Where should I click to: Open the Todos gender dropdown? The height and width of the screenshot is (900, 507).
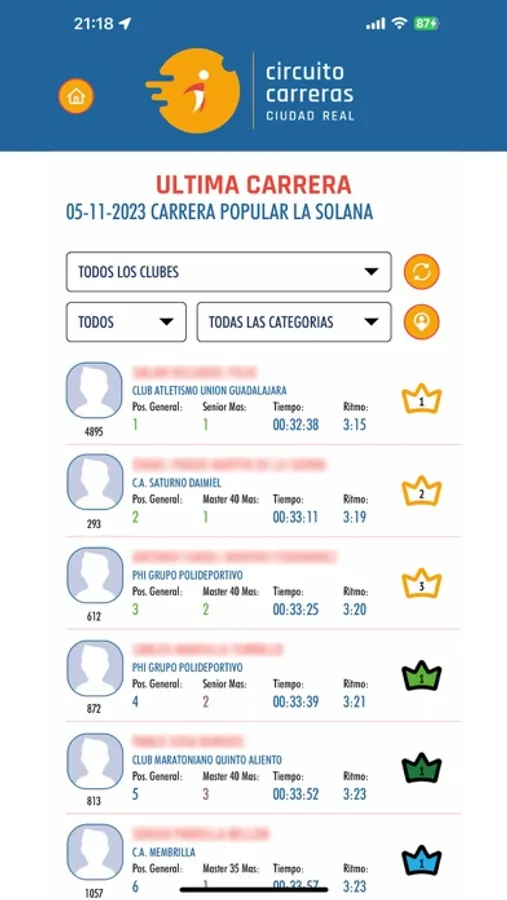tap(126, 322)
